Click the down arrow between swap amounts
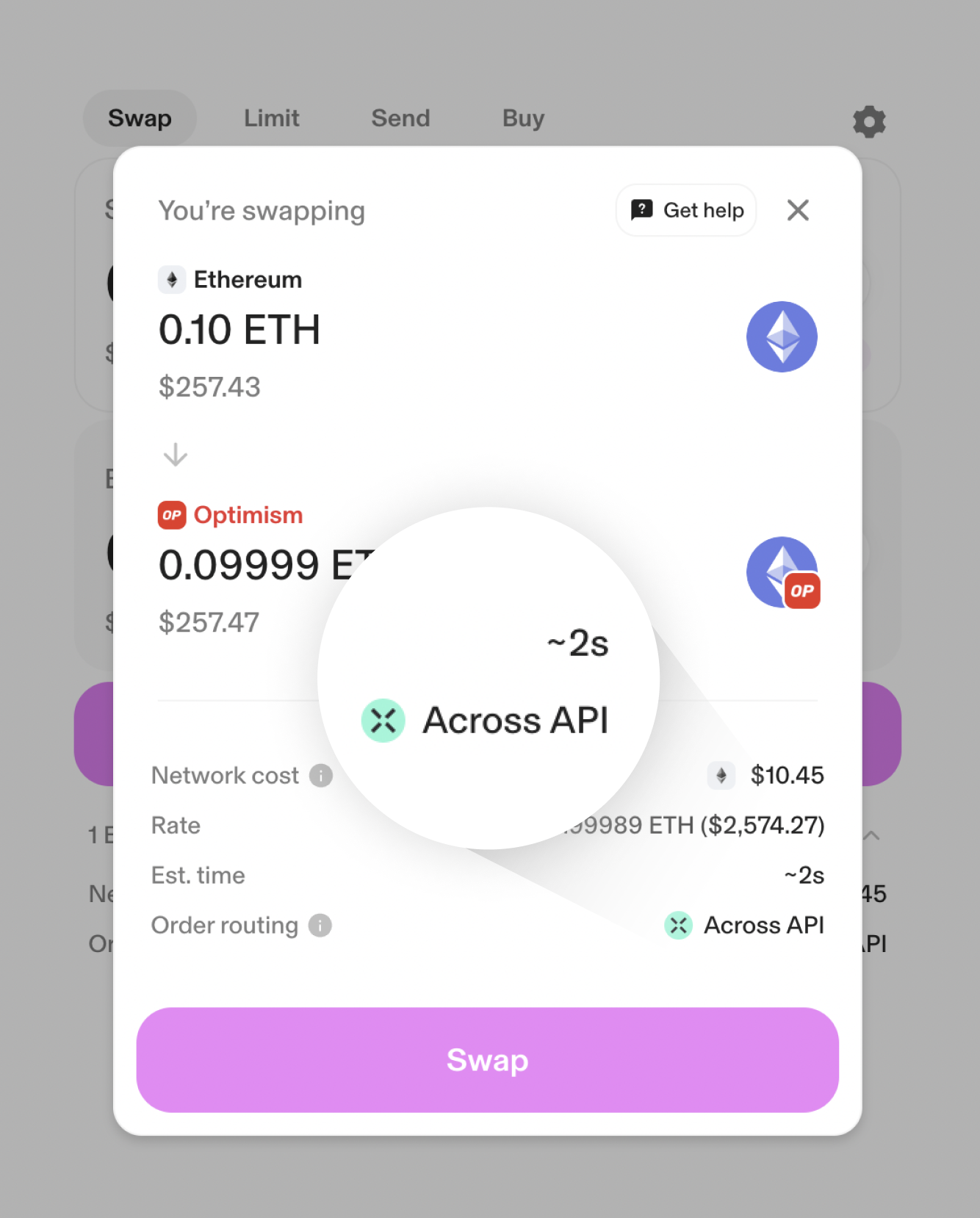 click(x=174, y=454)
